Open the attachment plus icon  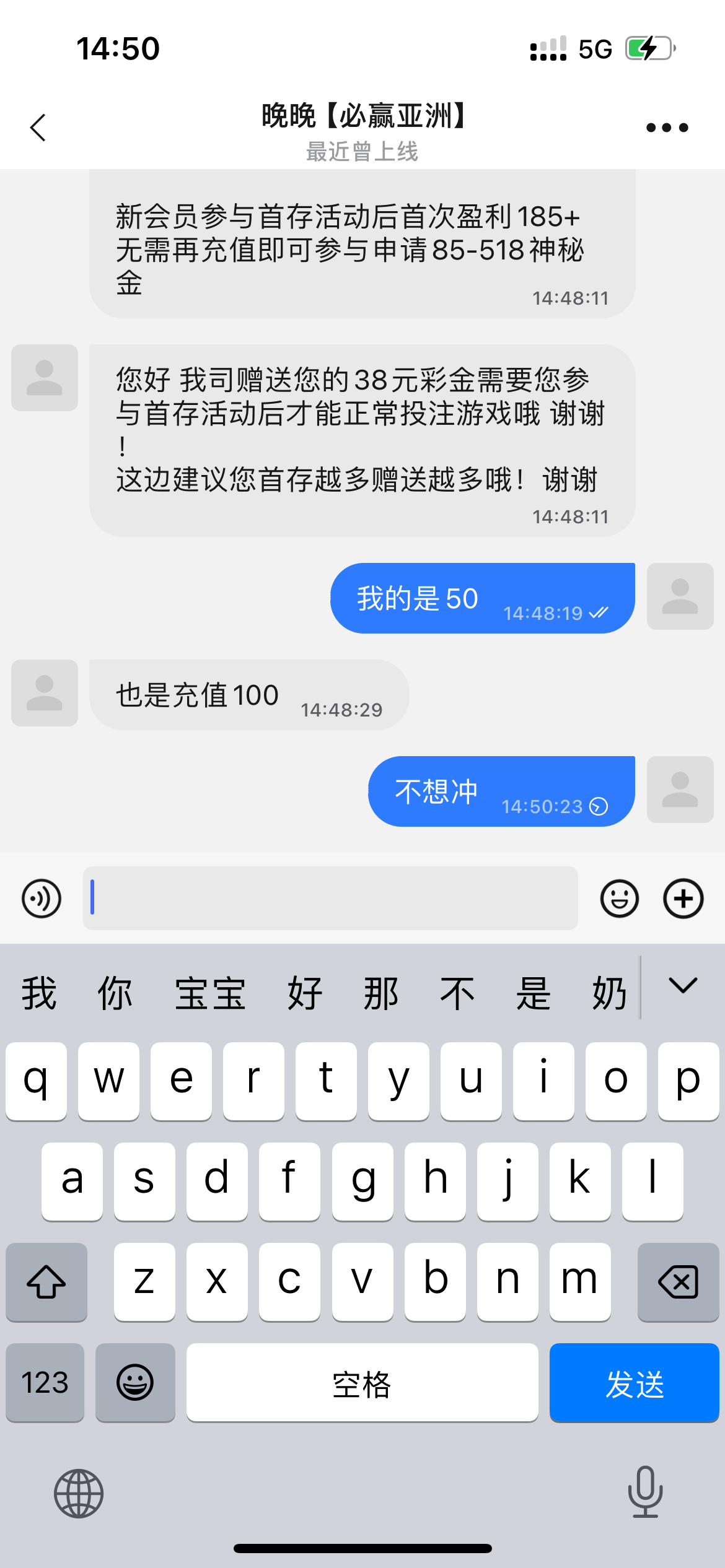click(x=682, y=898)
